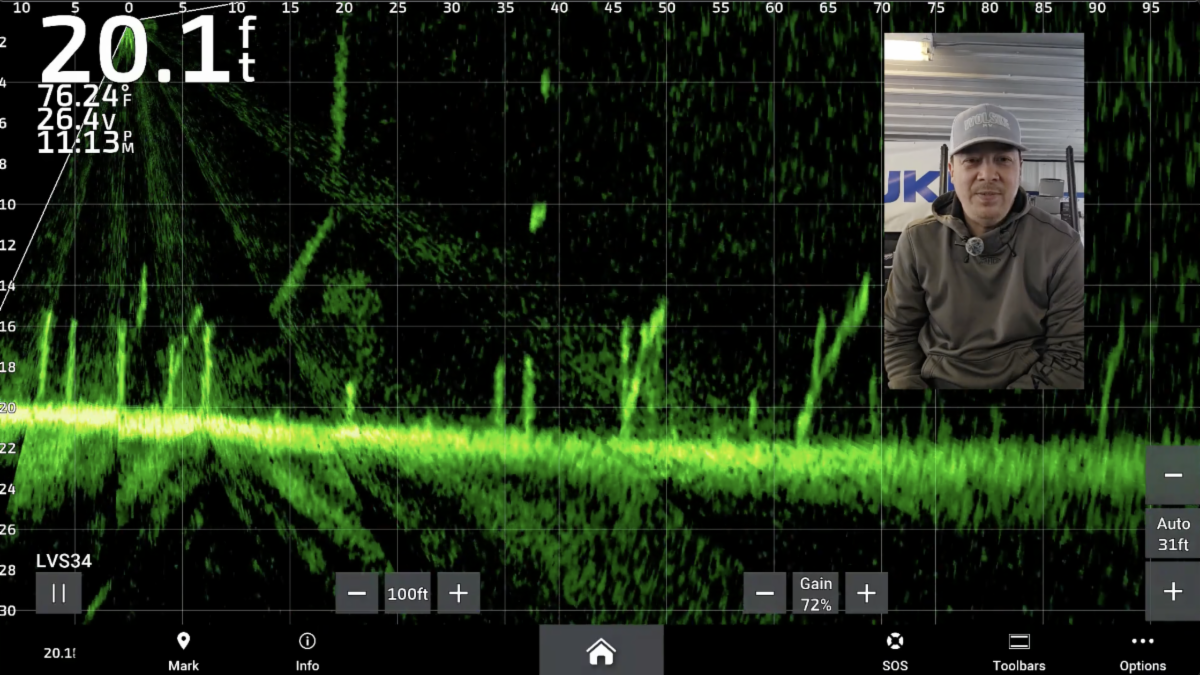Tap plus below the Auto 31ft depth
Image resolution: width=1200 pixels, height=675 pixels.
pyautogui.click(x=1172, y=591)
